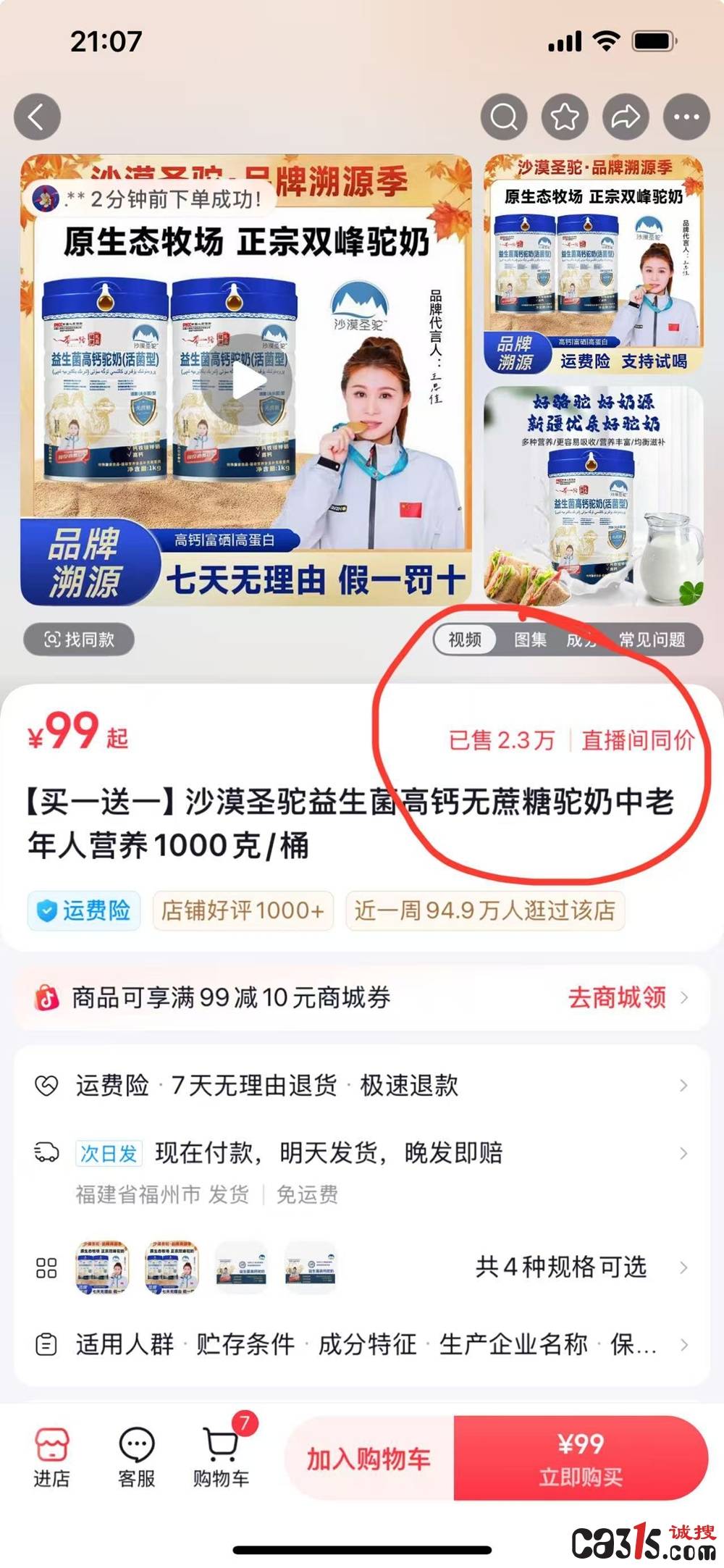
Task: Share this camel milk product
Action: pos(626,117)
